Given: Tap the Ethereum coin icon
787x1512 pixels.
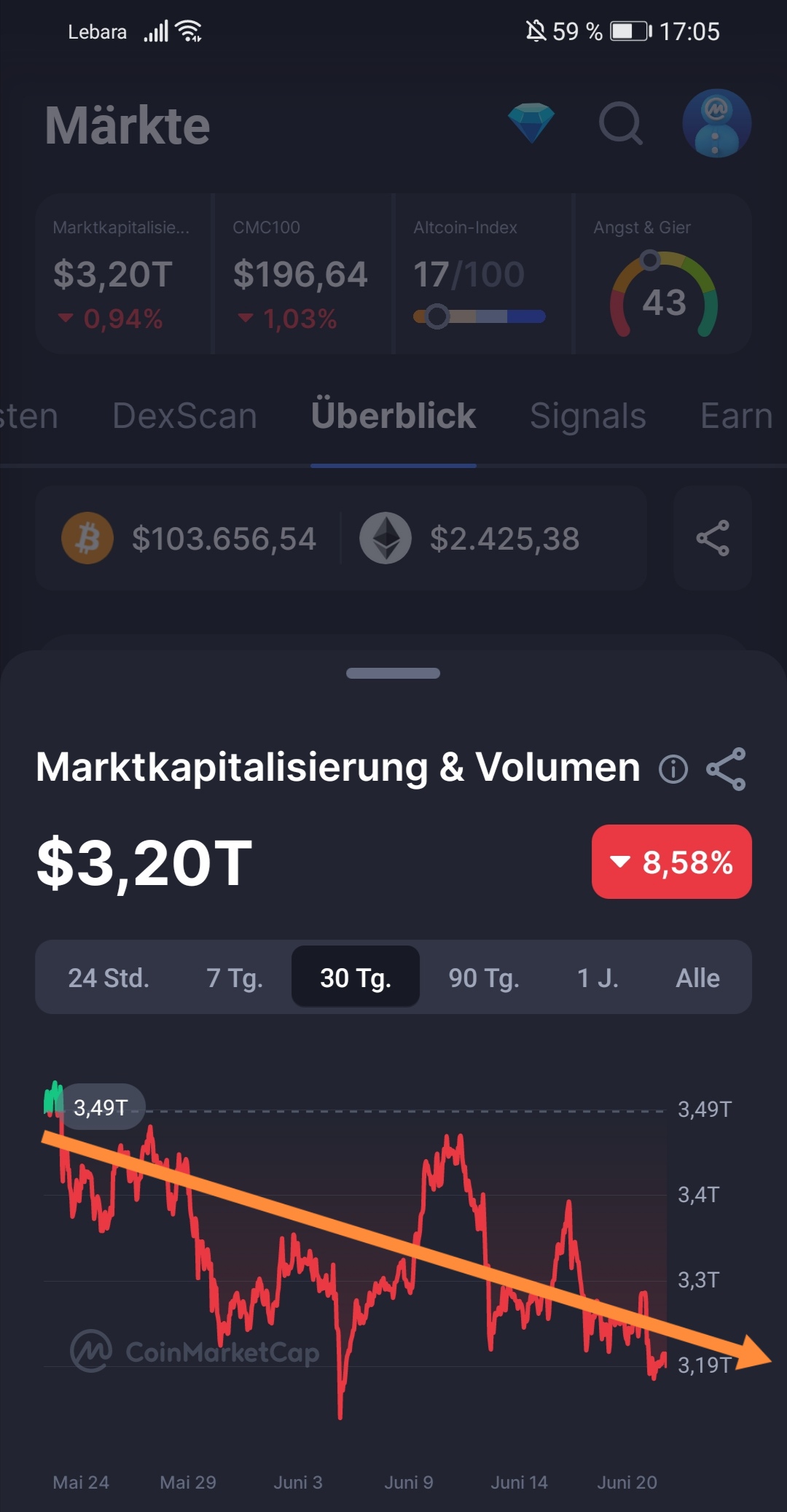Looking at the screenshot, I should [x=387, y=537].
